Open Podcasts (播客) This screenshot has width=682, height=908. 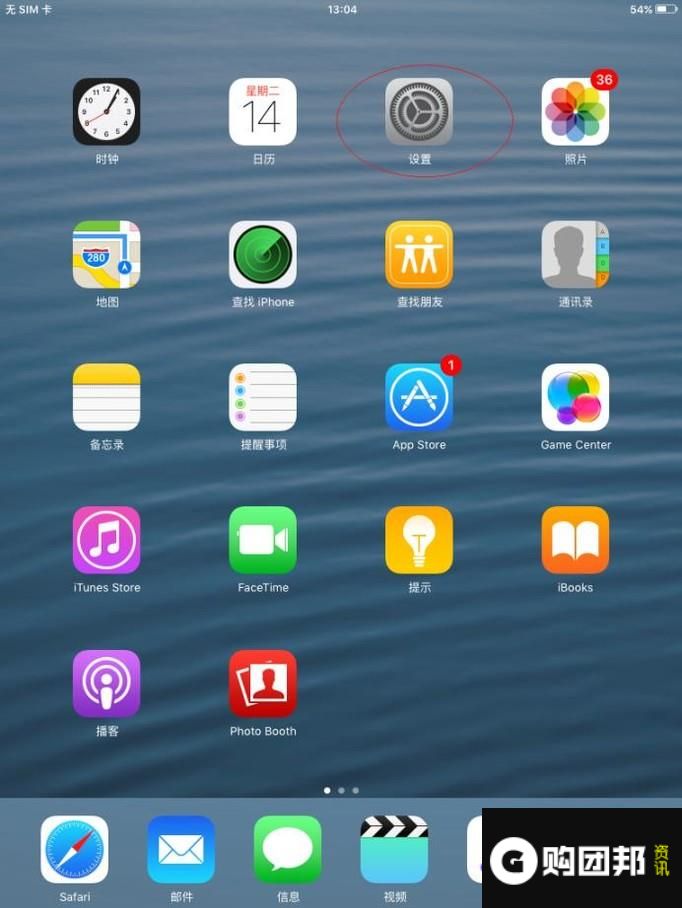(x=106, y=684)
